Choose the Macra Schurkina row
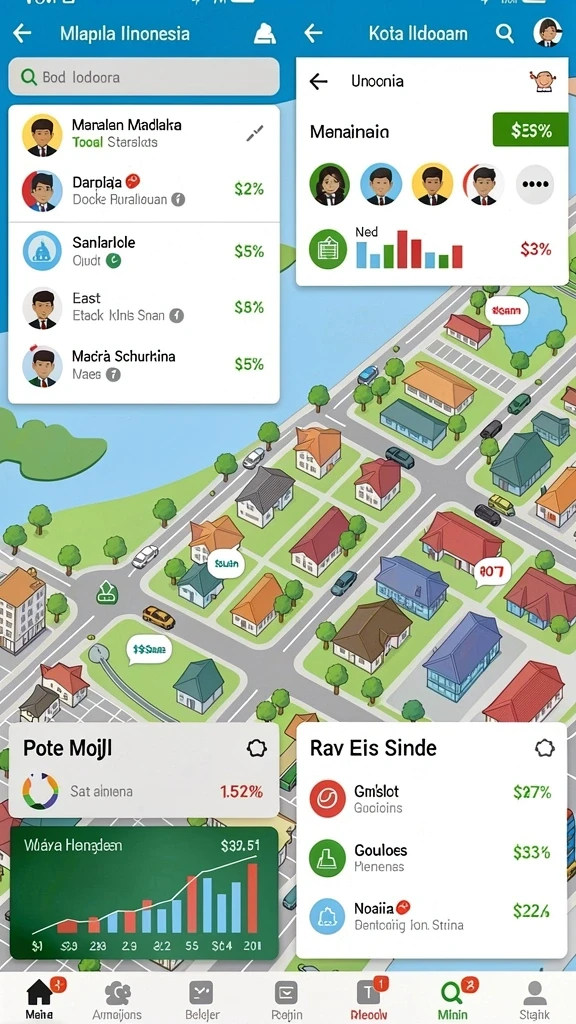Viewport: 576px width, 1024px height. 144,365
